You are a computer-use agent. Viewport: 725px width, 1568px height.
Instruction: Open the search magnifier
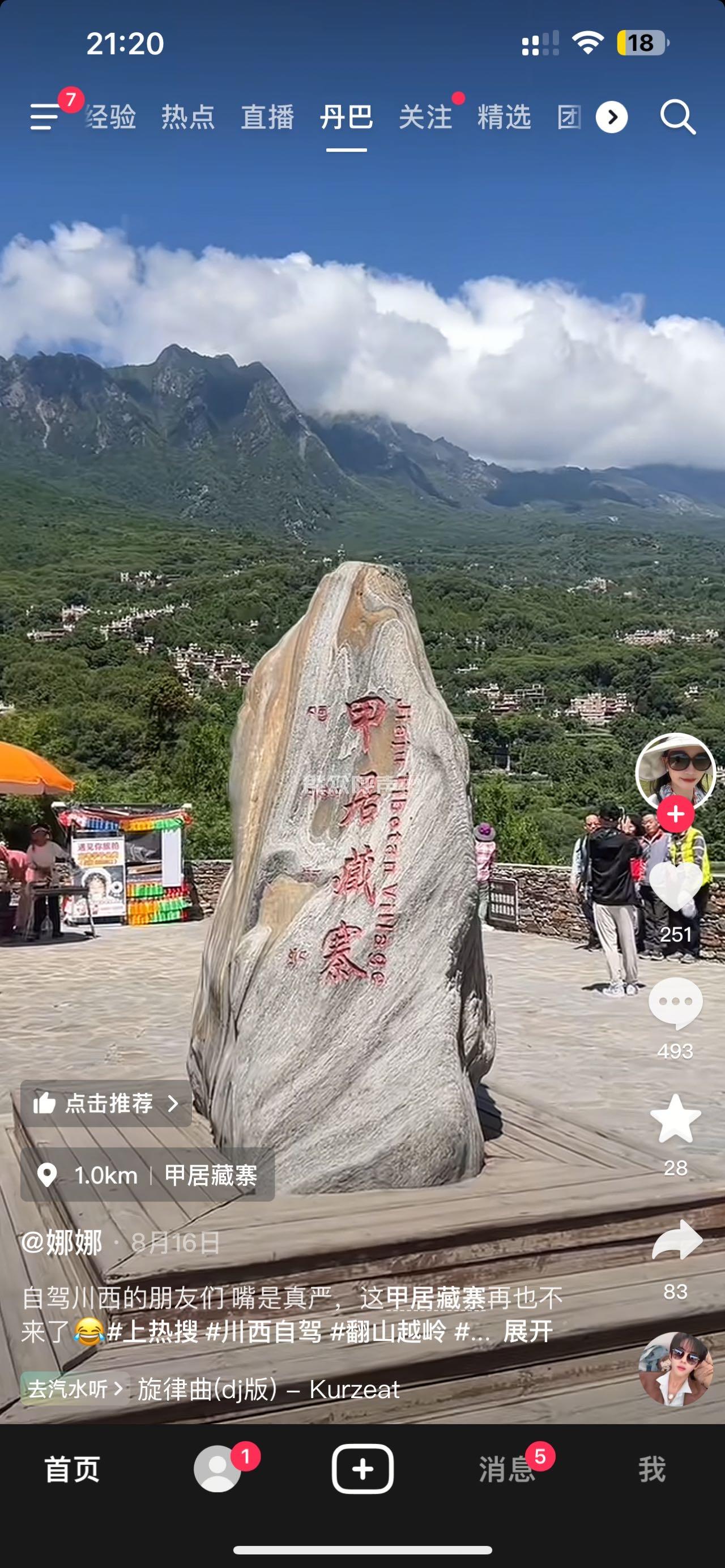(677, 117)
